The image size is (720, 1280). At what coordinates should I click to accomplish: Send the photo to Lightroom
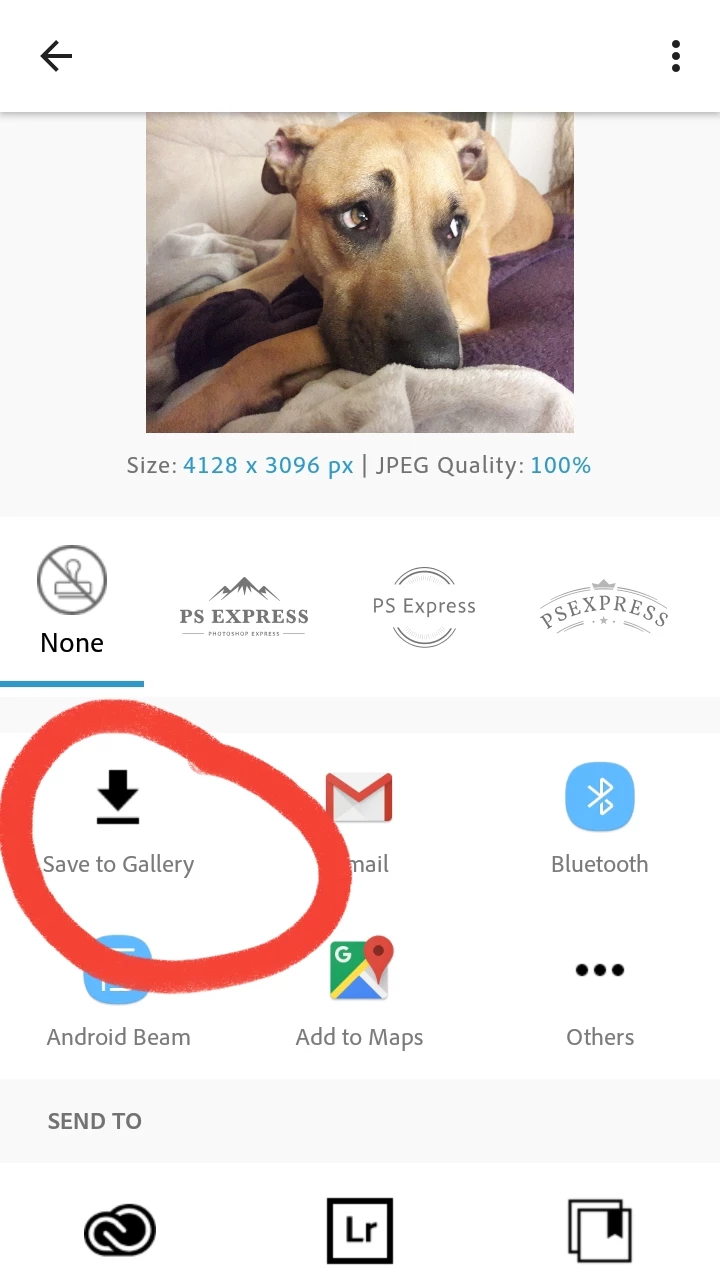tap(360, 1230)
